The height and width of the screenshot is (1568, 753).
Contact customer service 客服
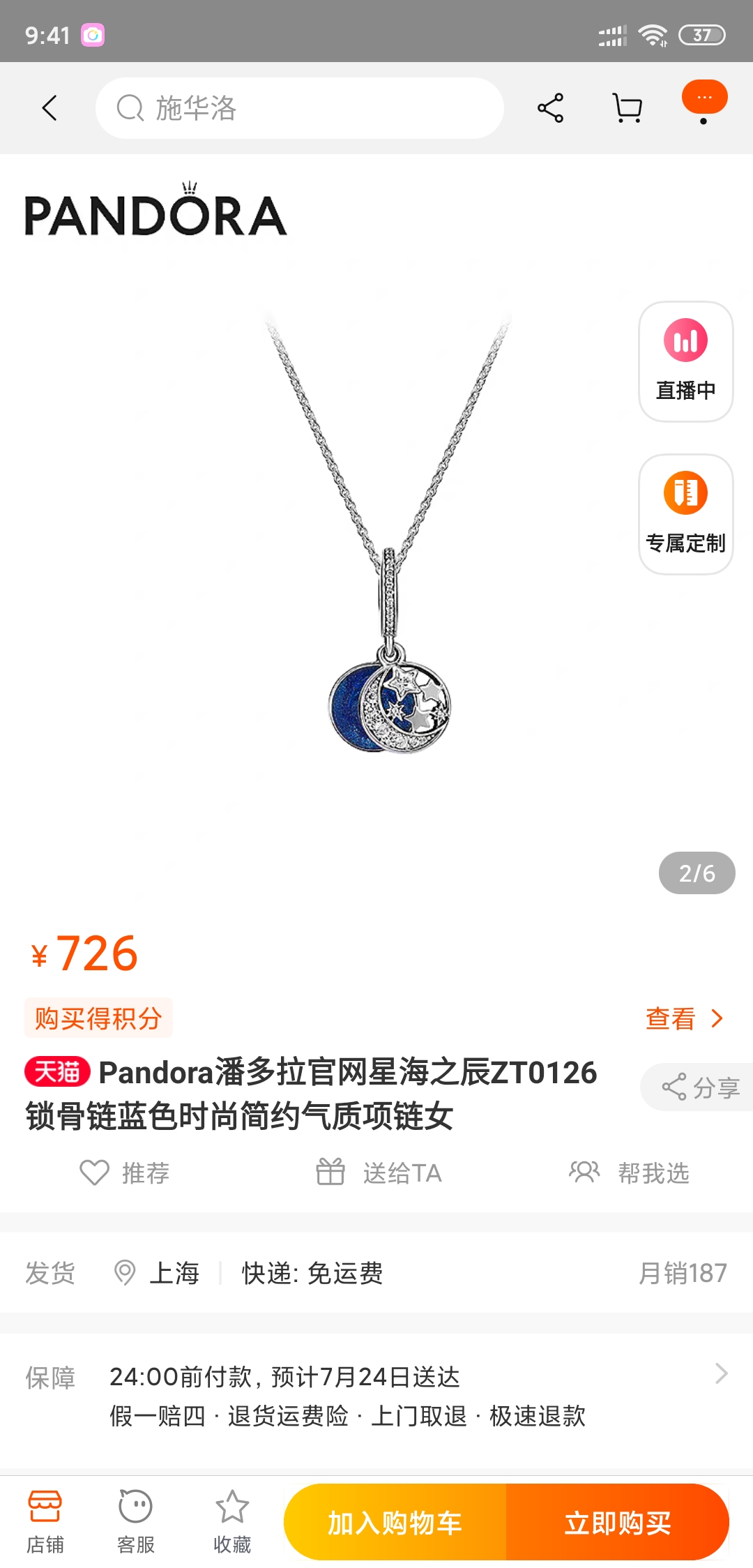[136, 1522]
